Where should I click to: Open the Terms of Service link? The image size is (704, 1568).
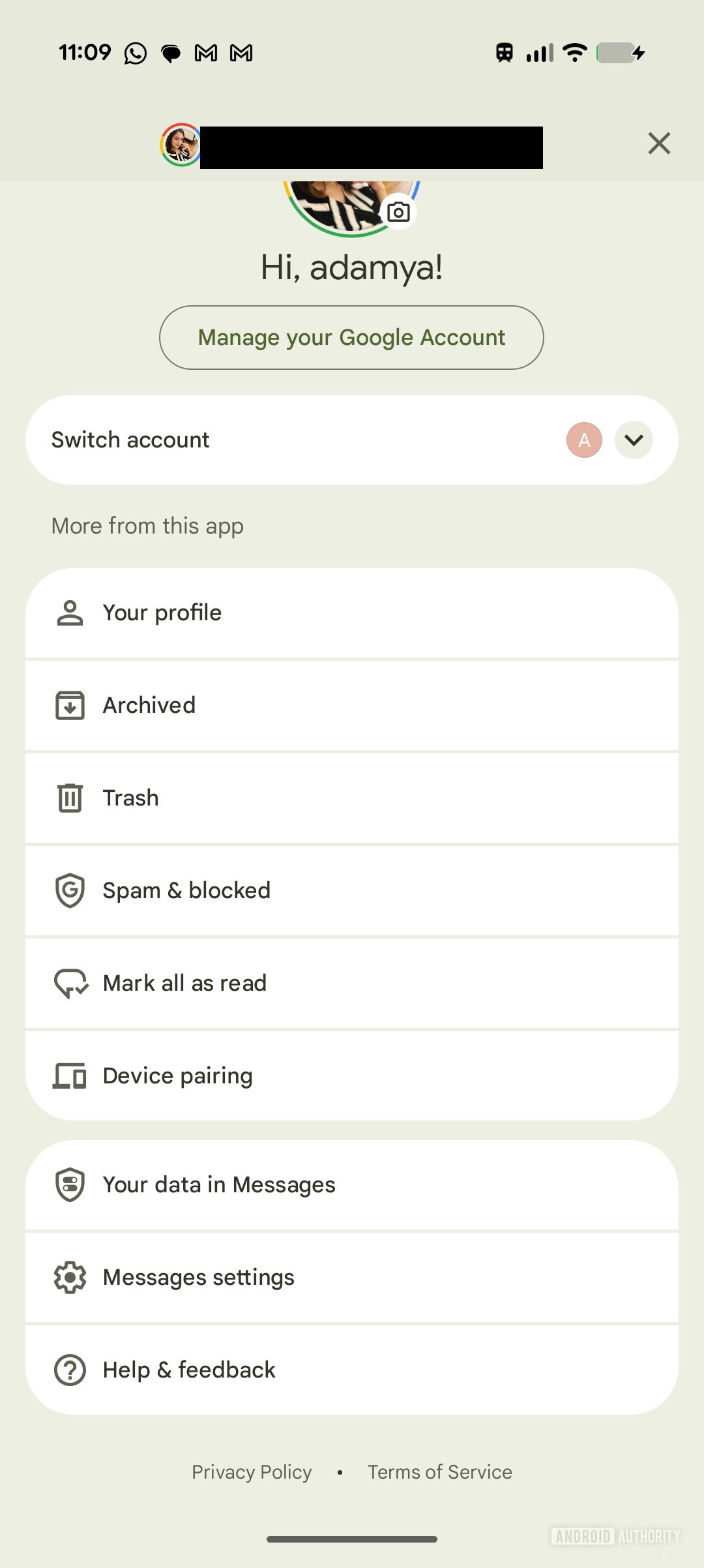click(x=440, y=1471)
